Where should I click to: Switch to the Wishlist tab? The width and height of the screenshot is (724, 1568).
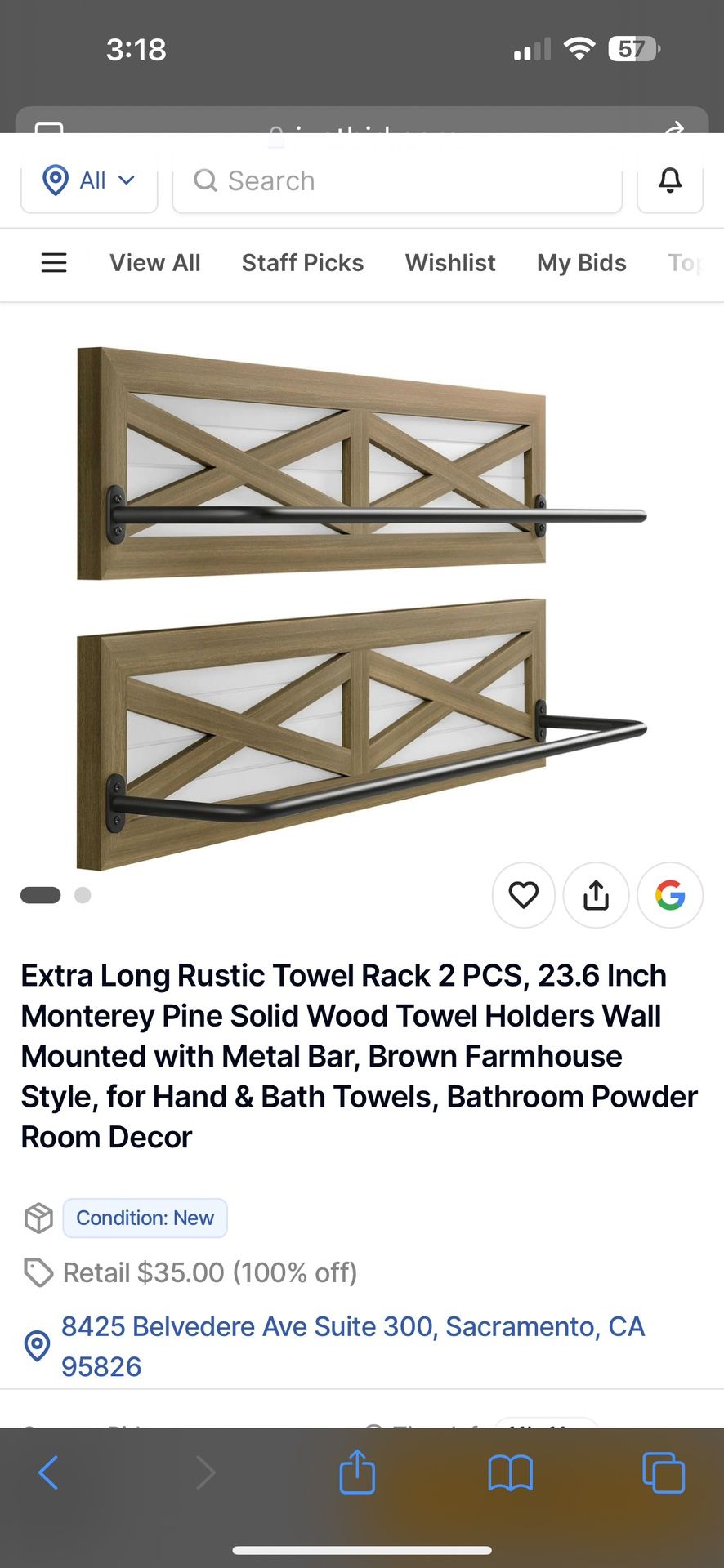coord(449,262)
